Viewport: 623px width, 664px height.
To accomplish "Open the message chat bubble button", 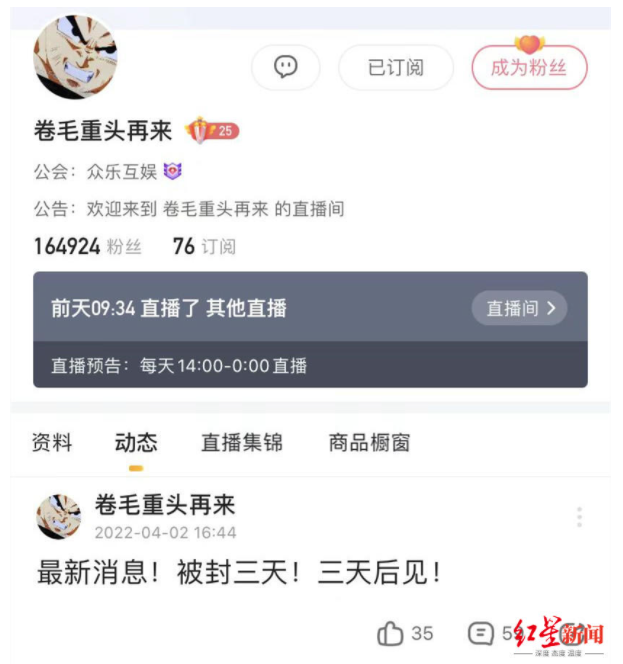I will [285, 67].
